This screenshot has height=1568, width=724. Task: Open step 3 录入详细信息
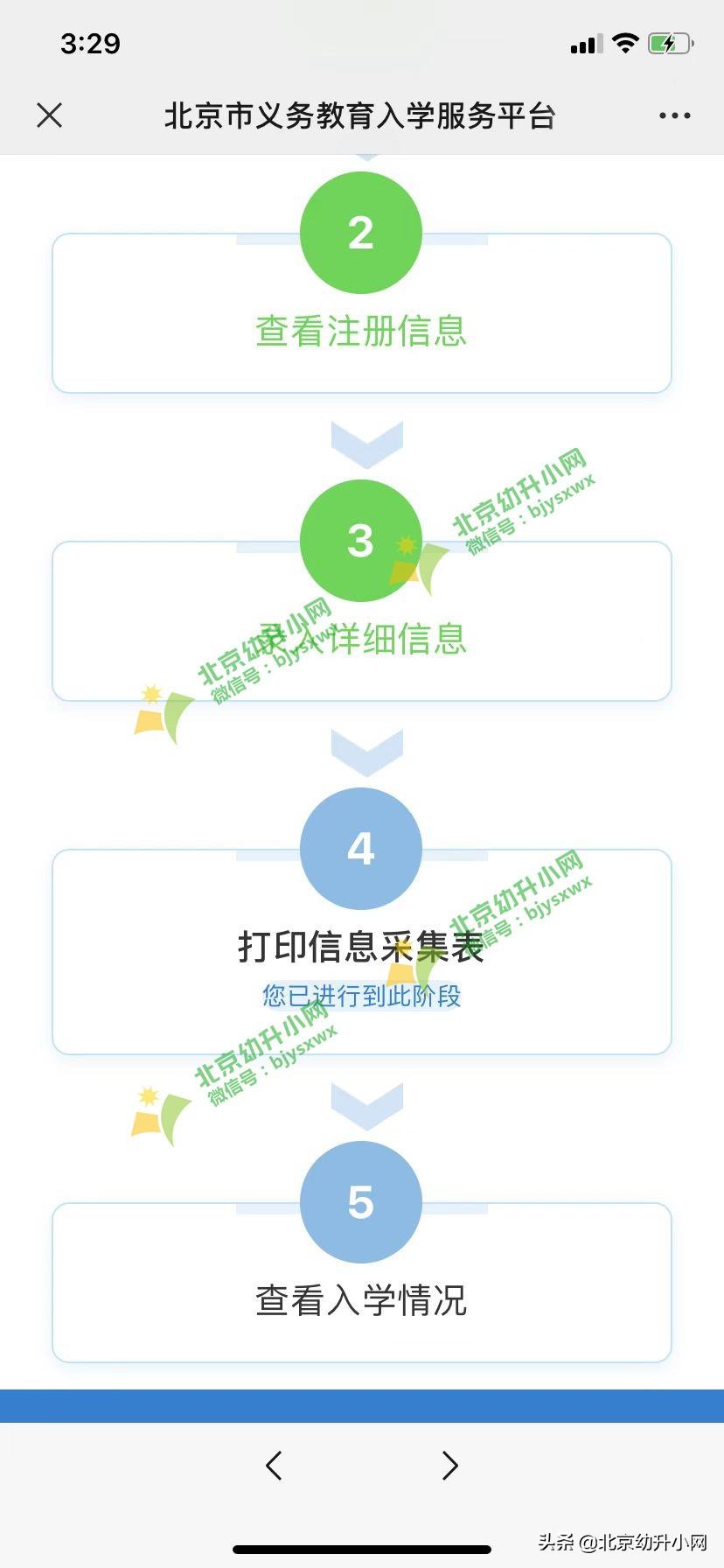361,638
